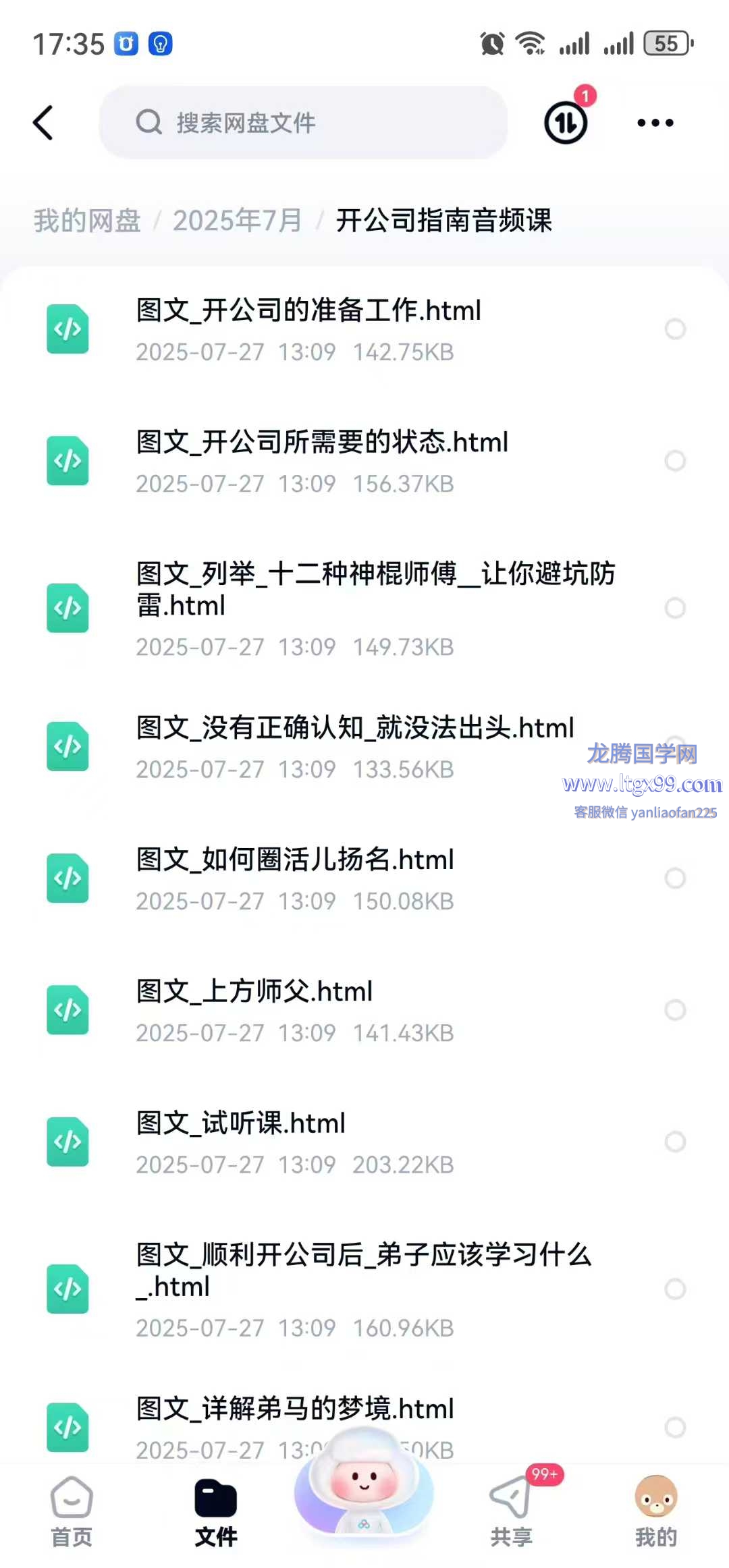
Task: Open 图文_试听课.html
Action: (x=364, y=1142)
